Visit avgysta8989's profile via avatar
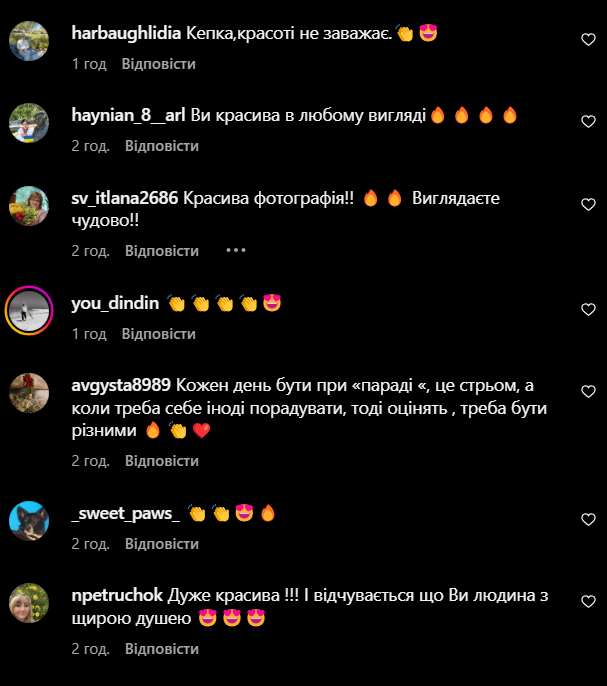Viewport: 607px width, 686px height. (x=29, y=392)
